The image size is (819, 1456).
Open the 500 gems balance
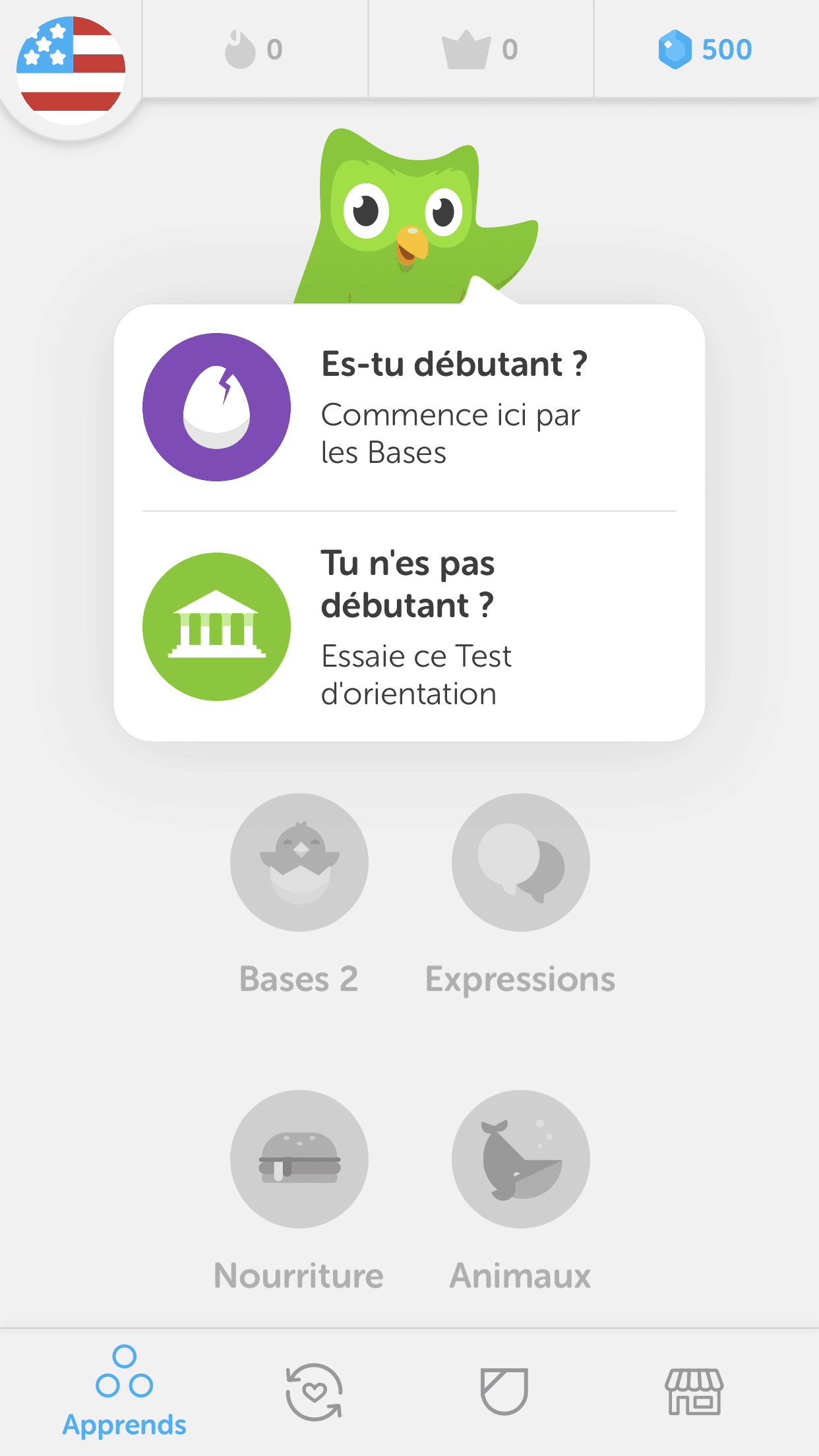click(706, 49)
